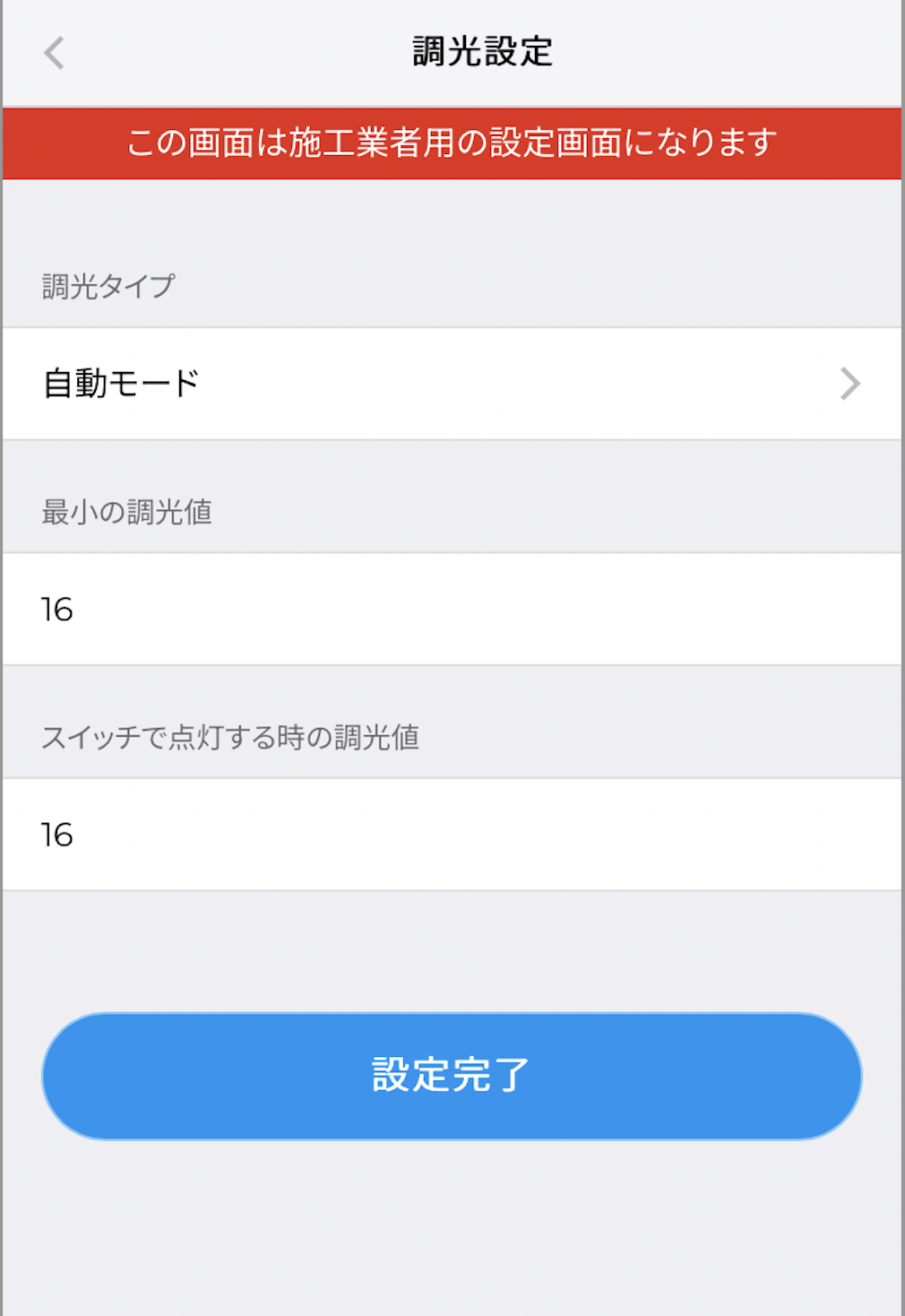Image resolution: width=905 pixels, height=1316 pixels.
Task: Edit the スイッチで点灯する時の調光値 field
Action: [452, 835]
